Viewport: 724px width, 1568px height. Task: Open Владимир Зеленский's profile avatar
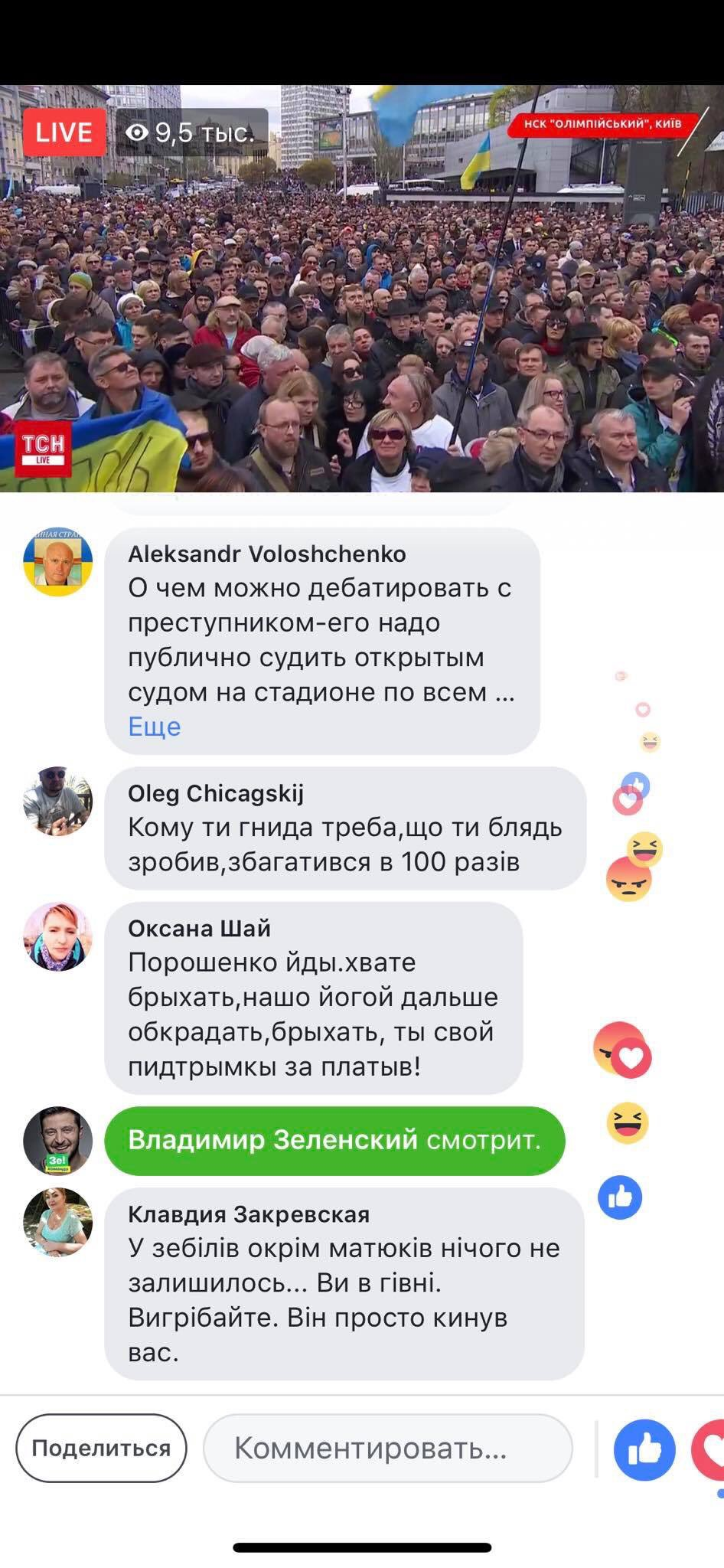pyautogui.click(x=58, y=1140)
